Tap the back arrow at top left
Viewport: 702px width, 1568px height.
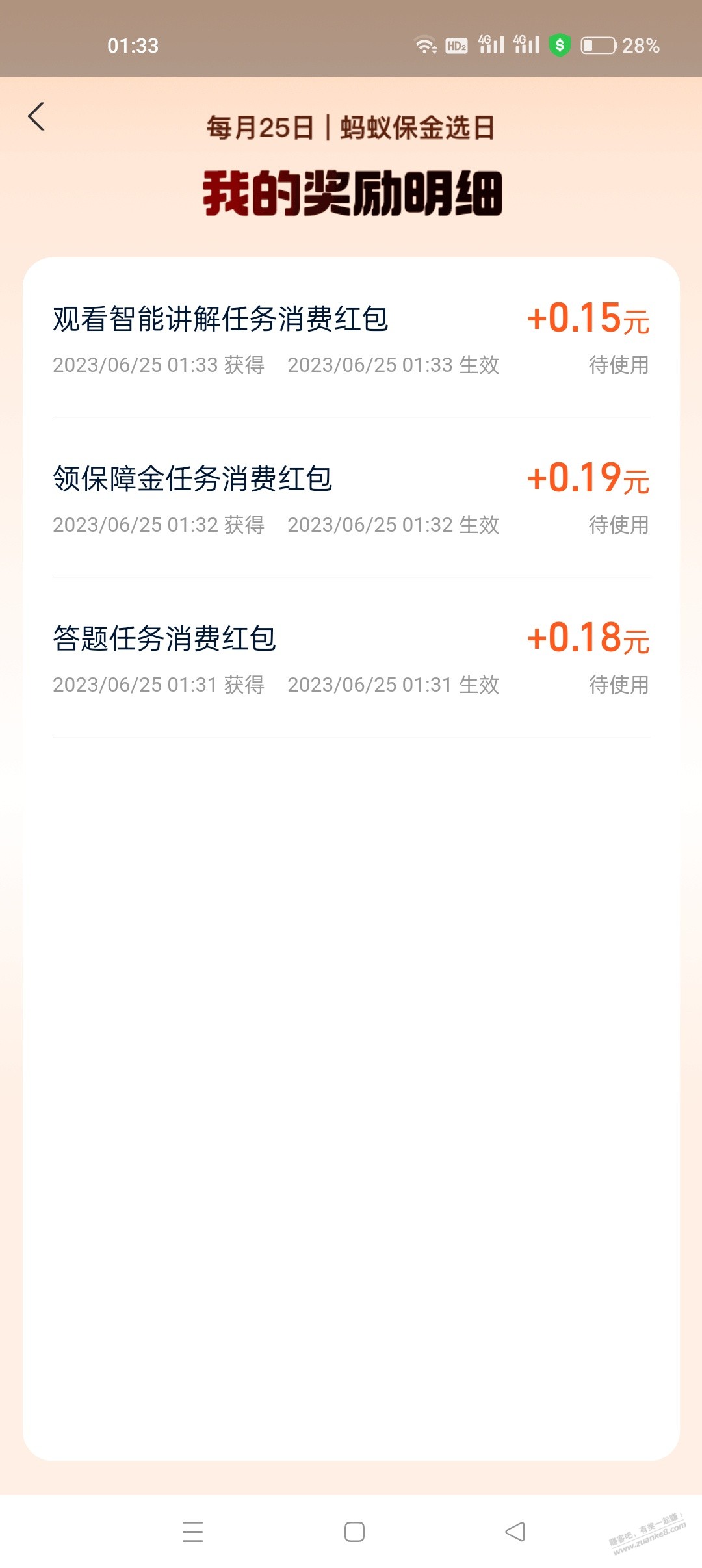coord(37,117)
